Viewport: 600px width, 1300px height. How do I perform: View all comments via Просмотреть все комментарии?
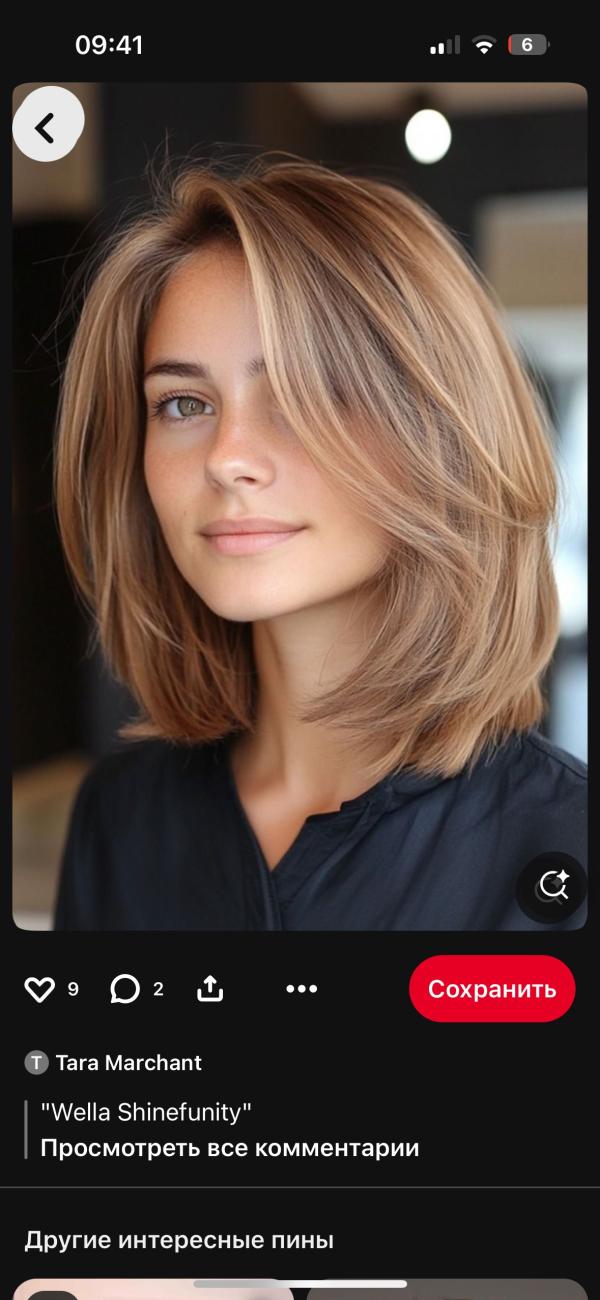[229, 1148]
